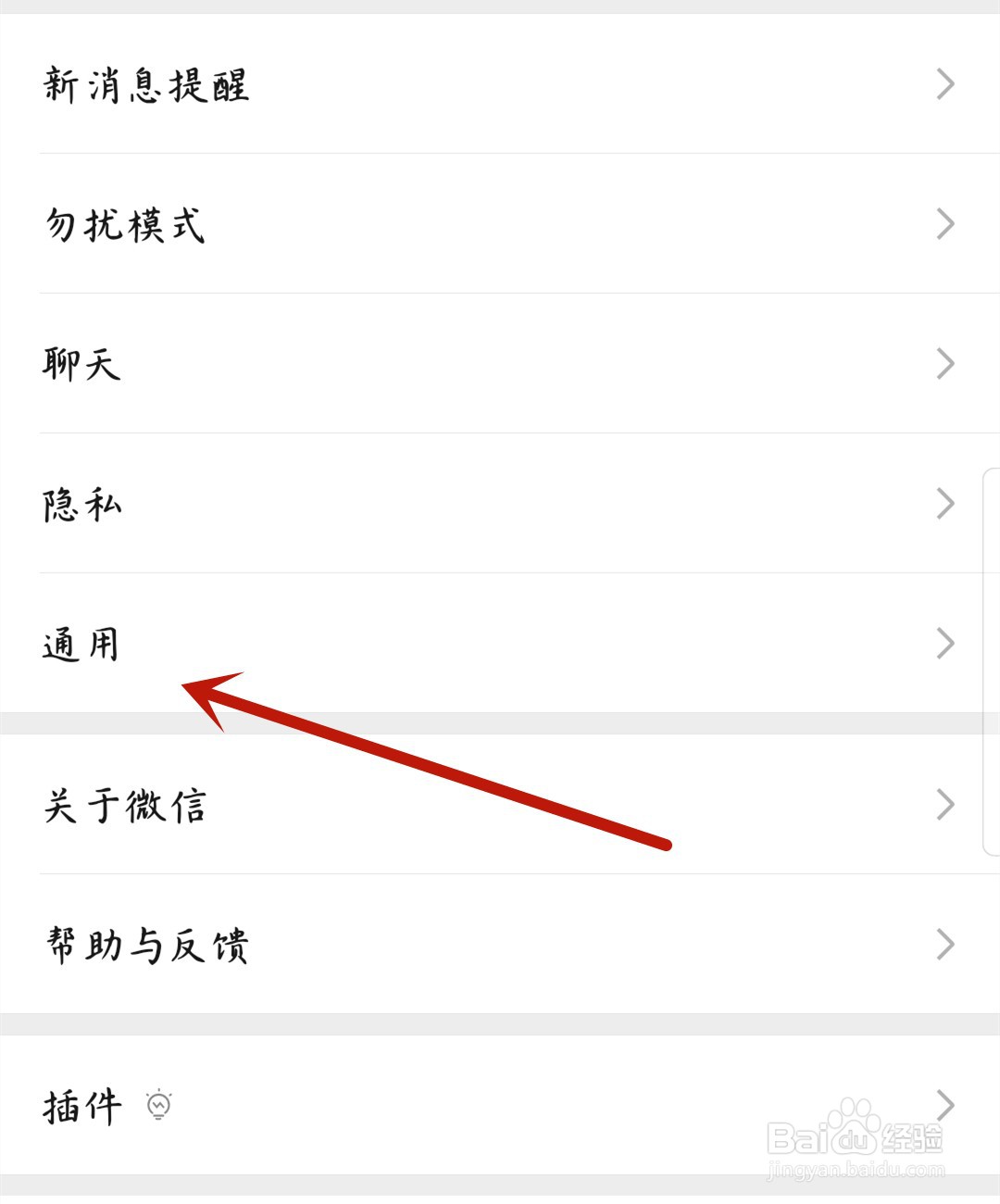This screenshot has width=1000, height=1204.
Task: View 关于微信 about page
Action: point(123,804)
